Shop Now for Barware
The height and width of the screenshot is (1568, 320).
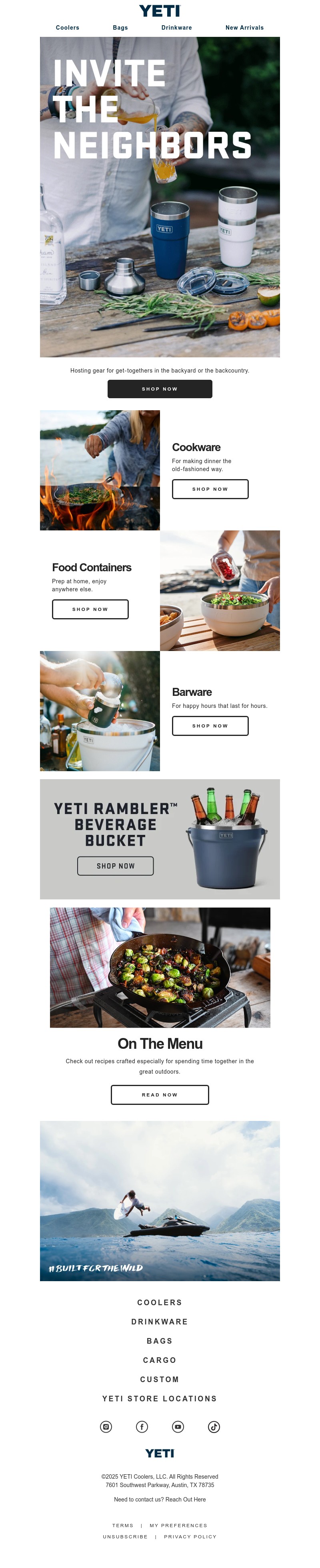click(210, 726)
